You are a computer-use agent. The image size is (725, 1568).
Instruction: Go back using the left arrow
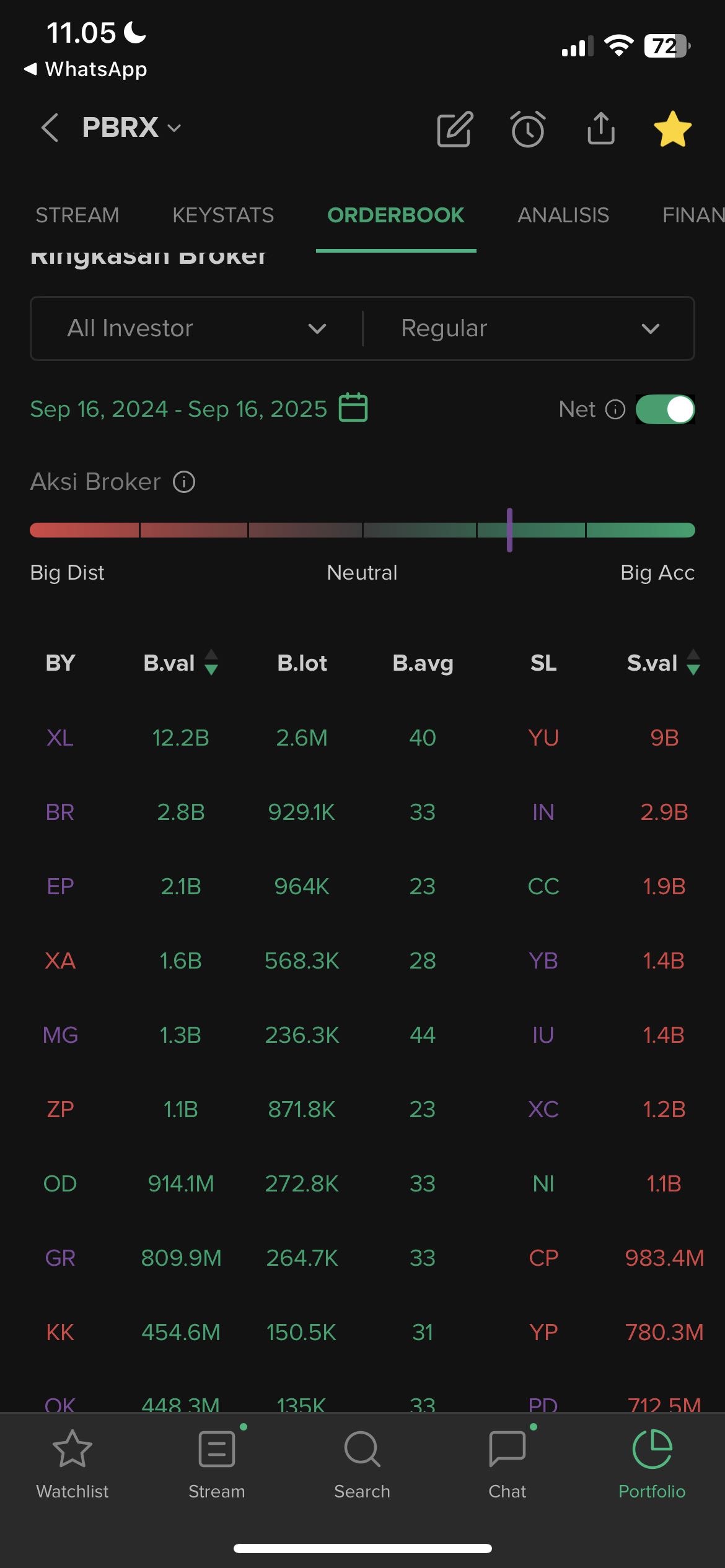(50, 128)
